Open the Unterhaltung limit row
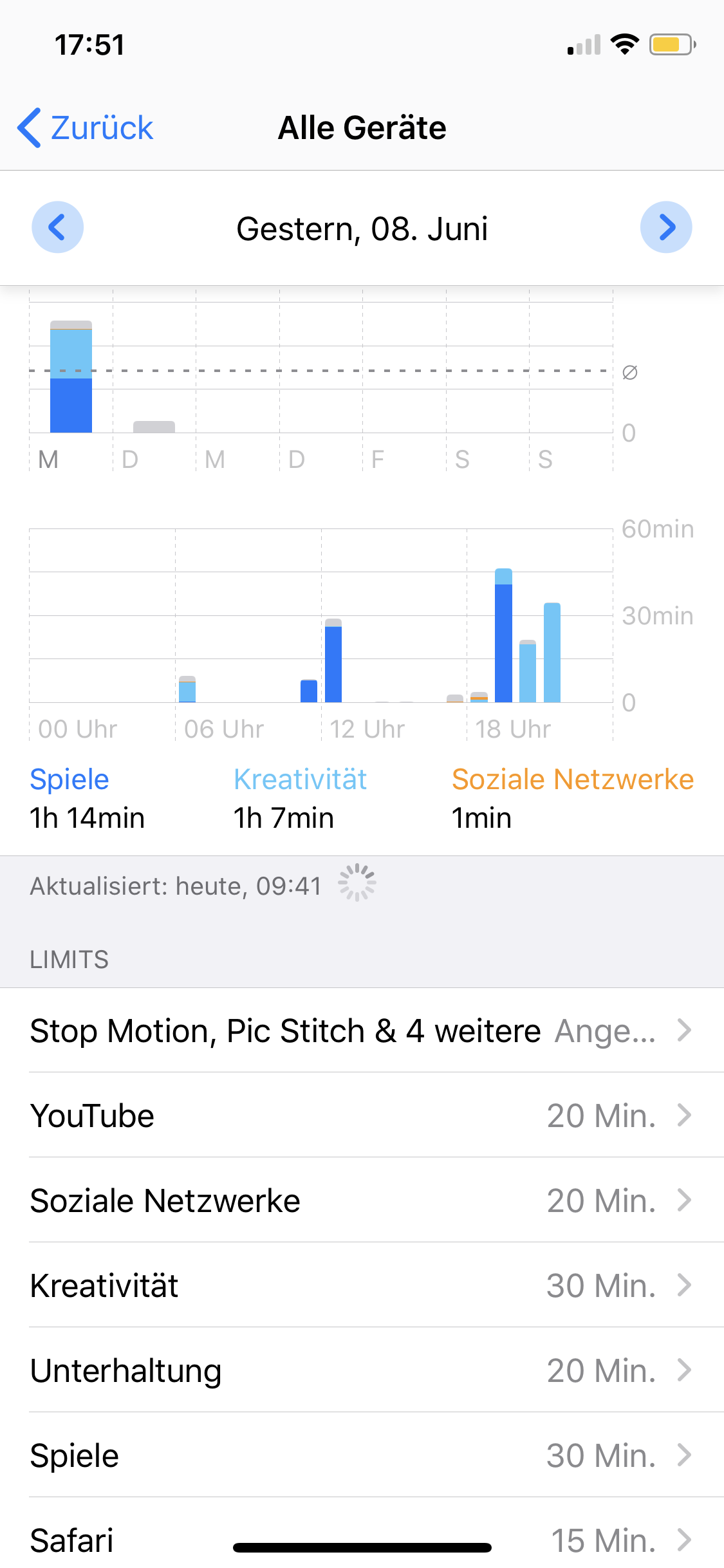 click(360, 1370)
